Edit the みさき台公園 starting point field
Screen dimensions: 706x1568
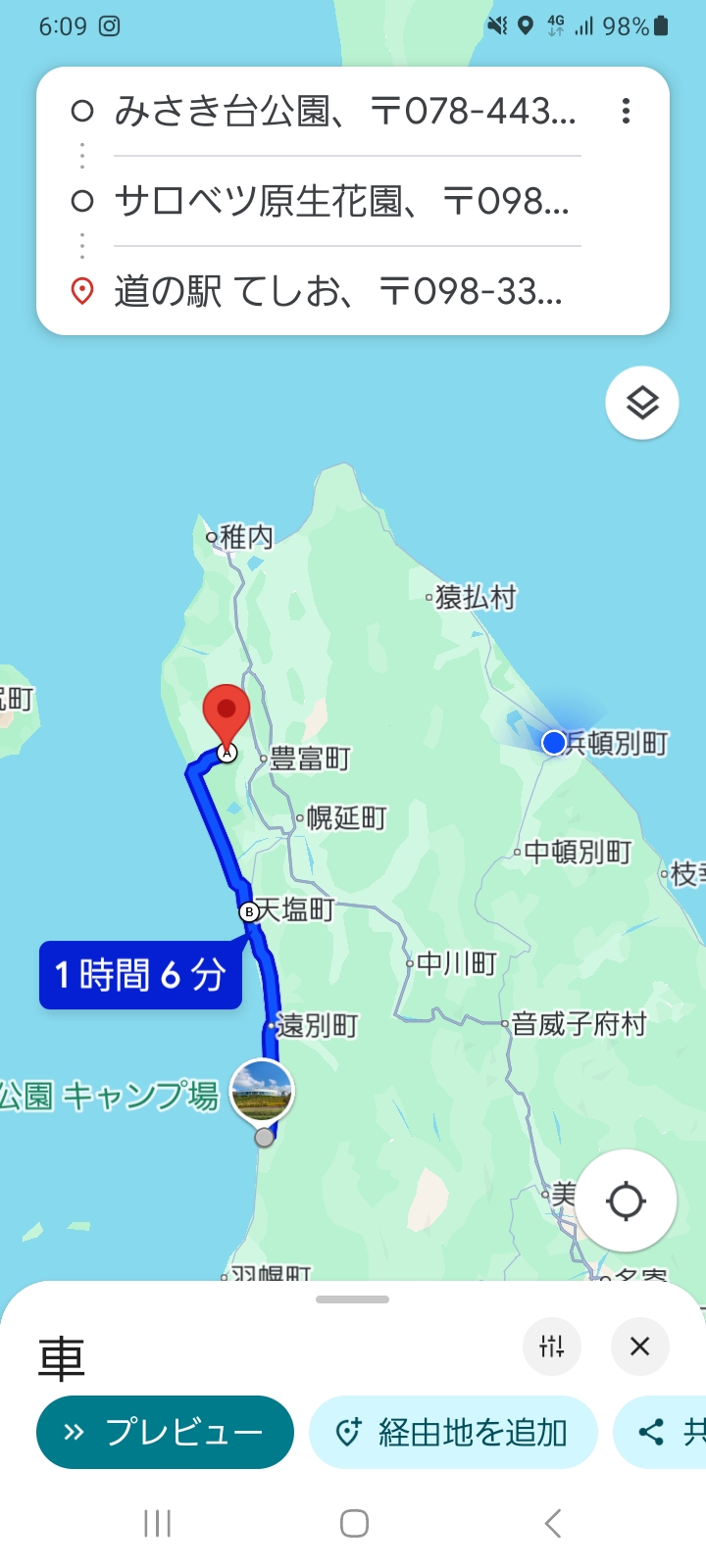pos(345,112)
